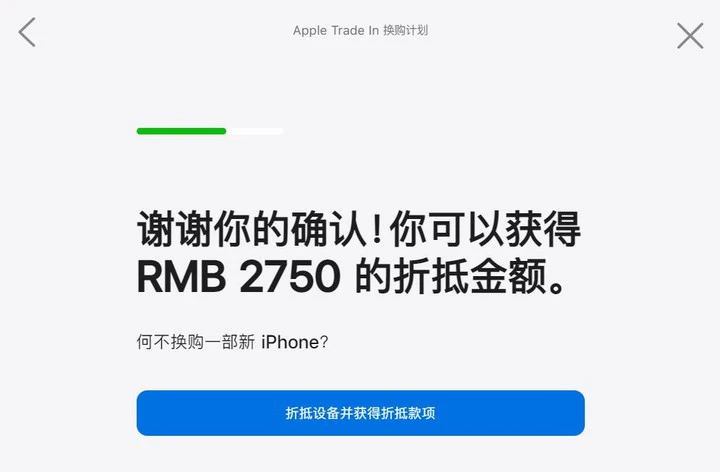The width and height of the screenshot is (720, 472).
Task: Tap the blue 折抵设备并获得折抵款项 button
Action: [x=360, y=413]
